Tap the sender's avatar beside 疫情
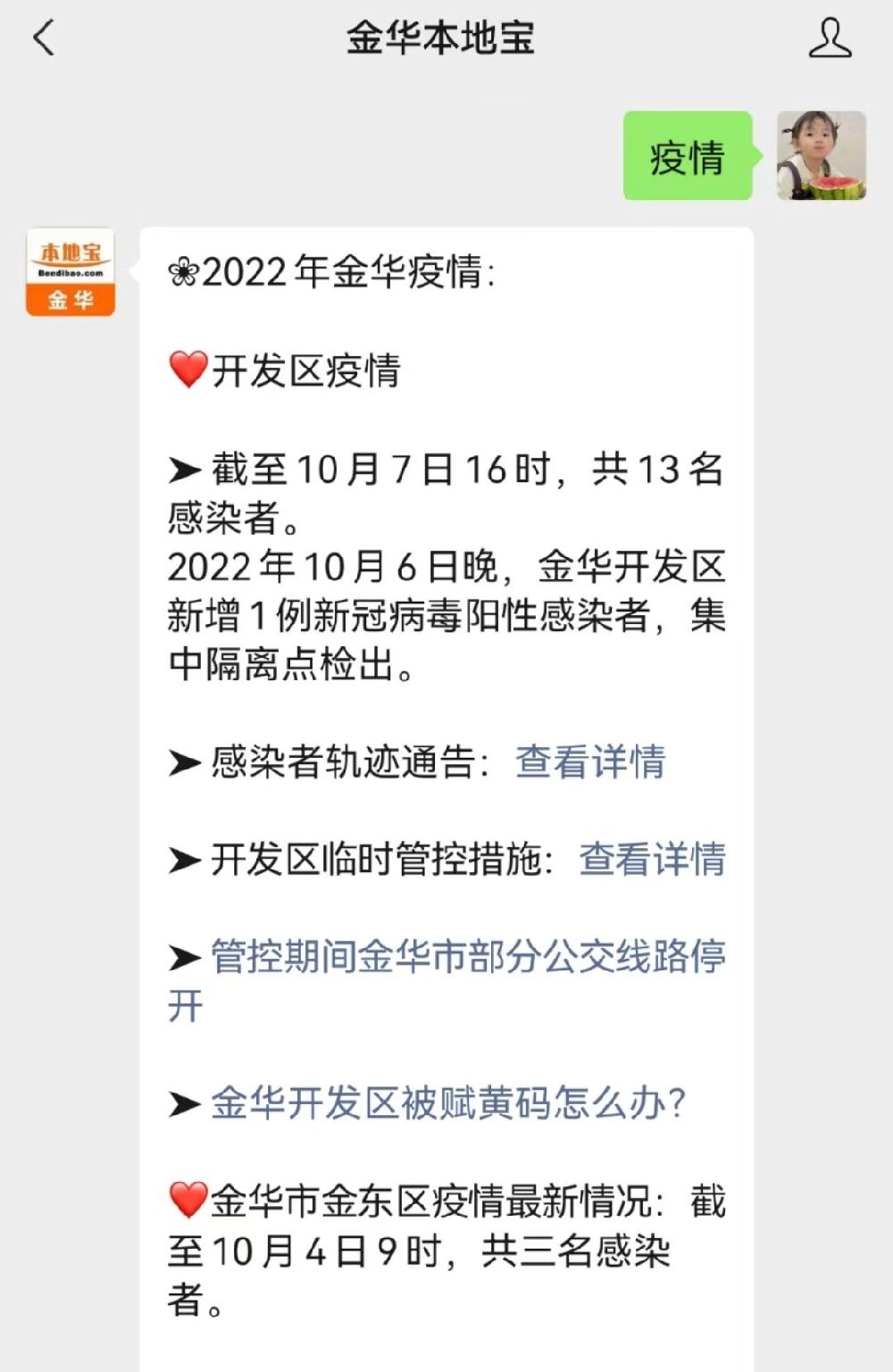The image size is (893, 1372). point(821,155)
